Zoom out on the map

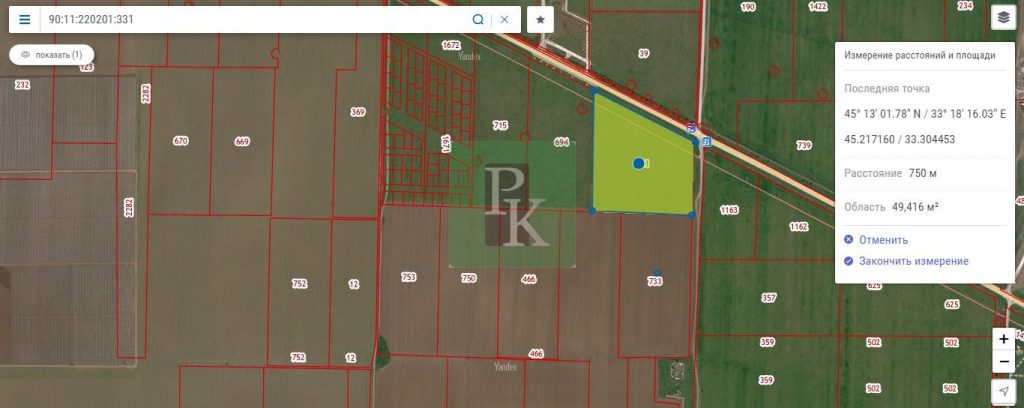[1003, 361]
